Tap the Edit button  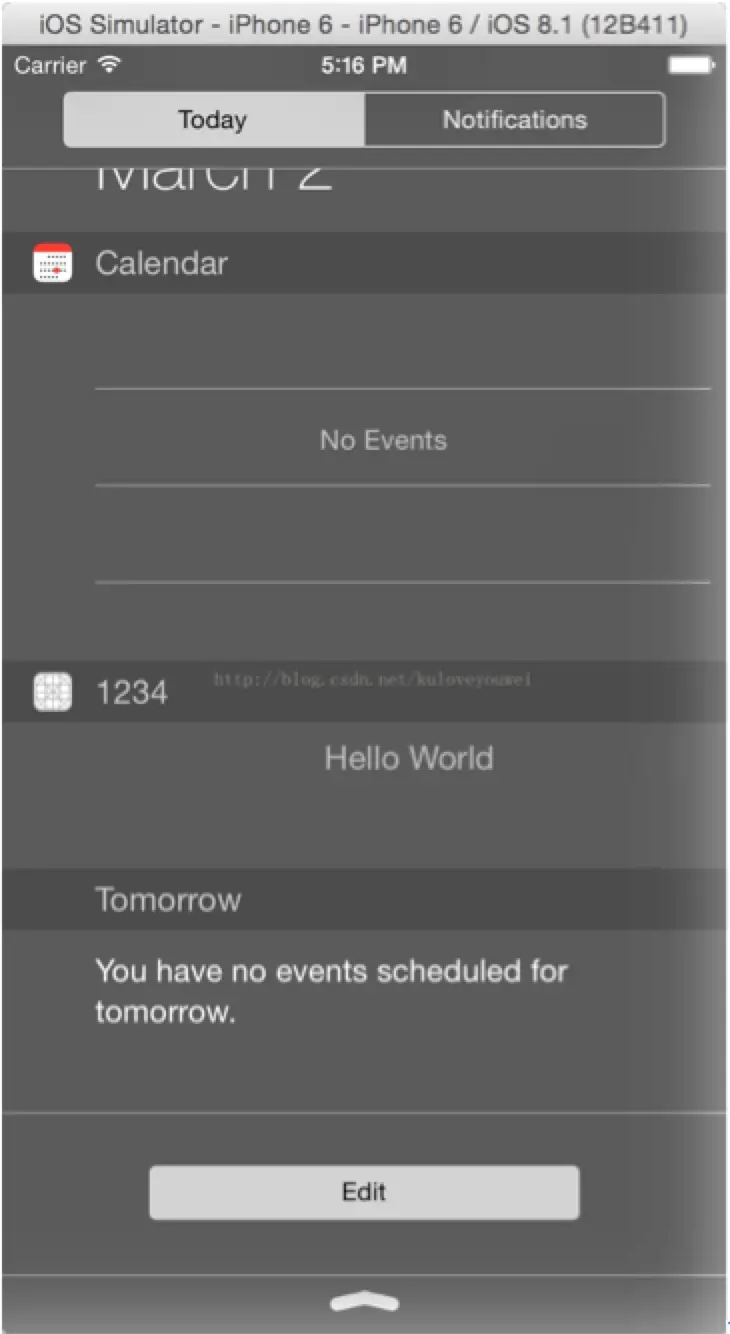click(x=364, y=1192)
